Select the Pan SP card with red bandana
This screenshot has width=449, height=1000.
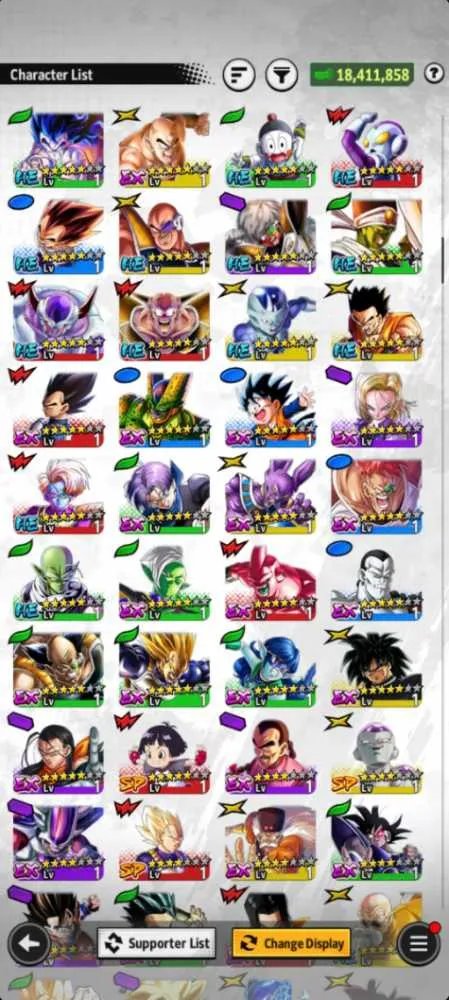point(165,755)
